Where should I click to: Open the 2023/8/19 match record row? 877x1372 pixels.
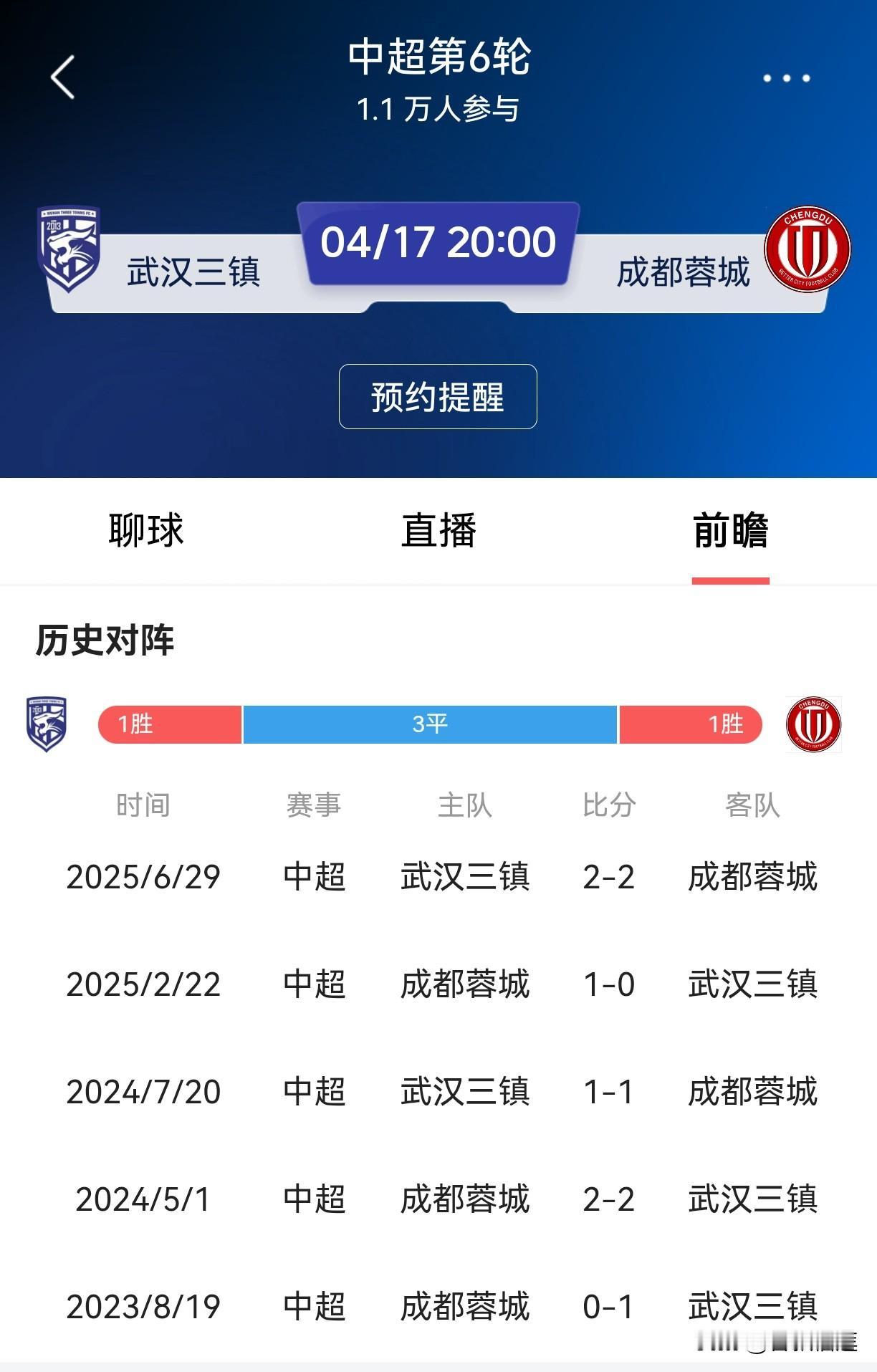(x=438, y=1306)
